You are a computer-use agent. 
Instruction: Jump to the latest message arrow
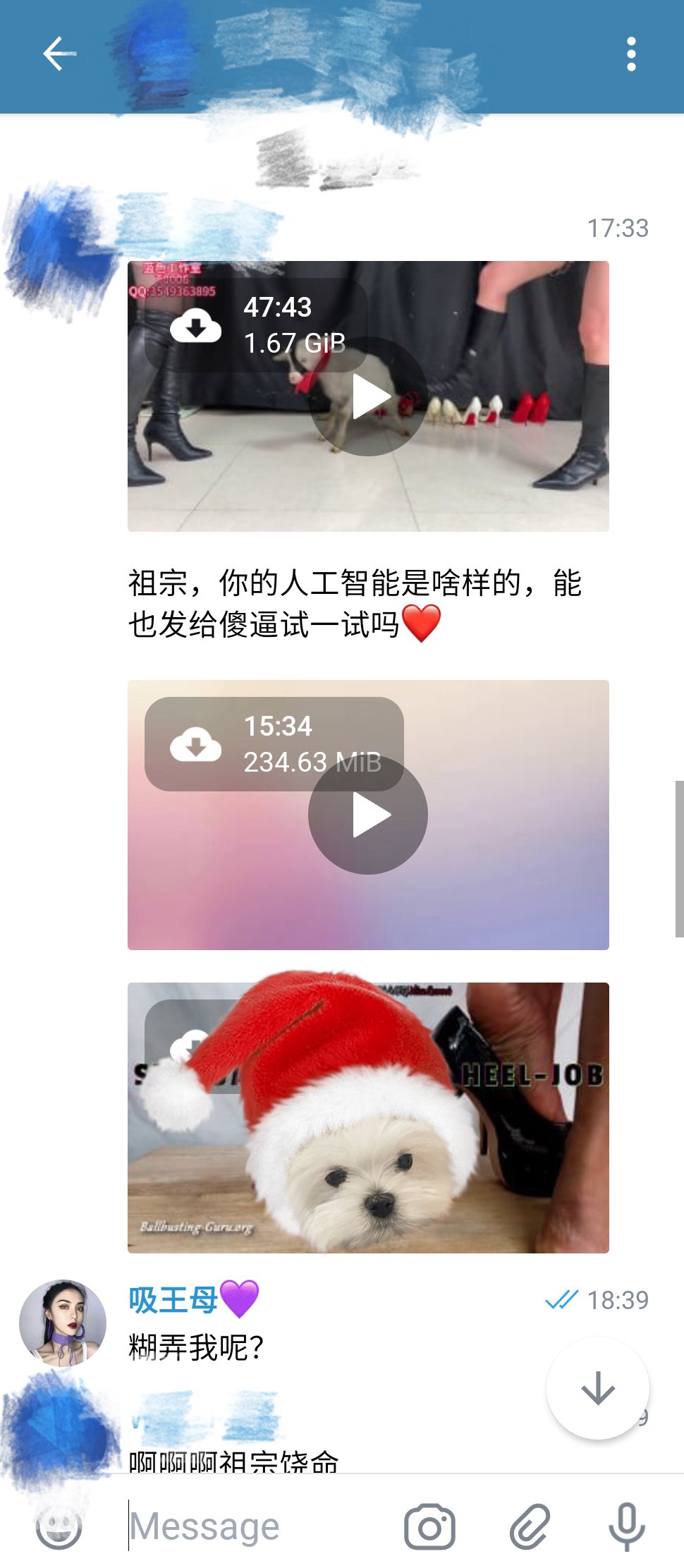(x=597, y=1388)
